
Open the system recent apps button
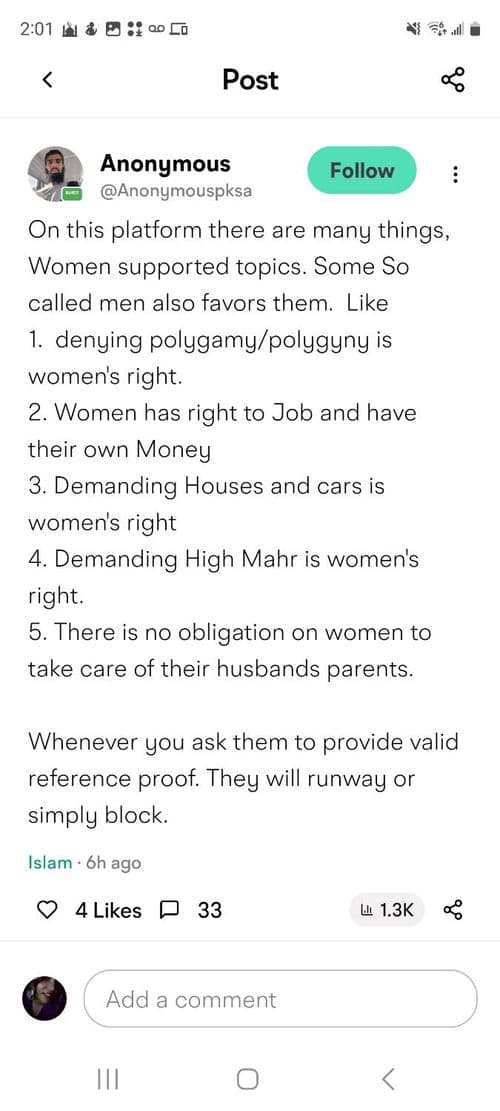[x=107, y=1079]
